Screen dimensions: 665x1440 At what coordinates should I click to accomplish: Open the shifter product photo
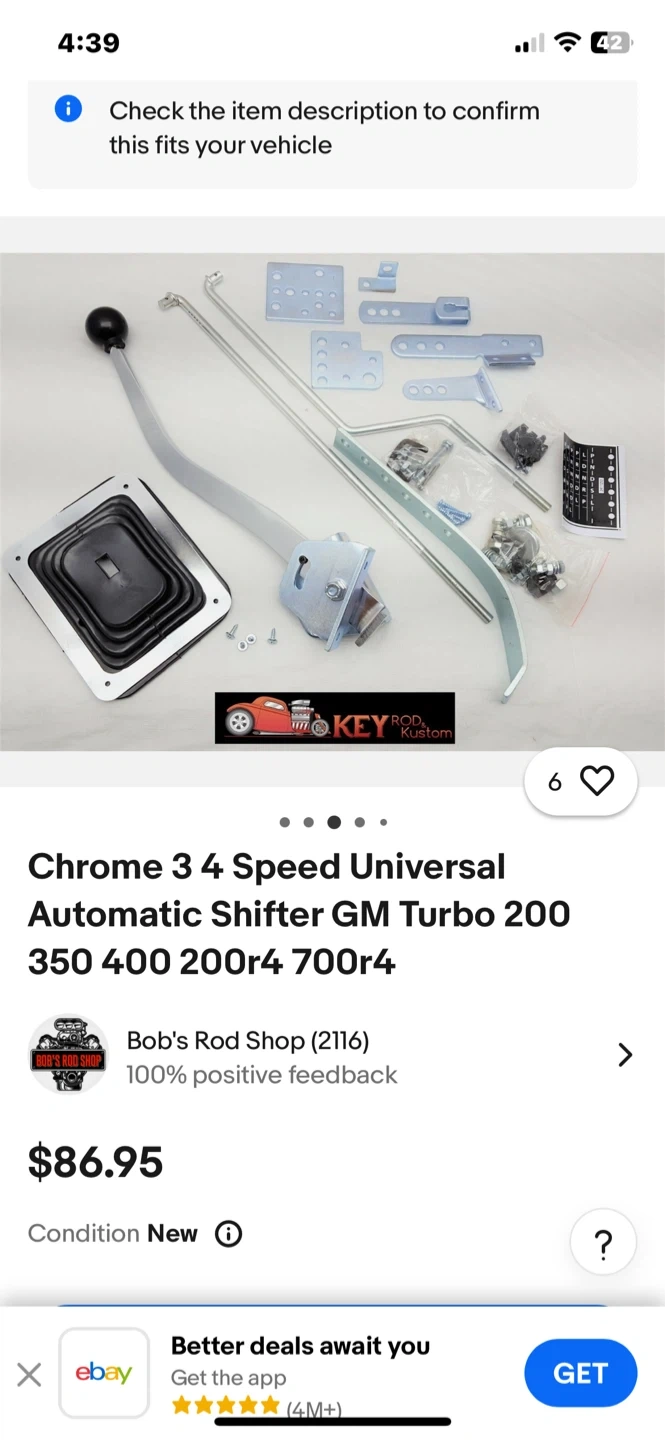pyautogui.click(x=332, y=501)
